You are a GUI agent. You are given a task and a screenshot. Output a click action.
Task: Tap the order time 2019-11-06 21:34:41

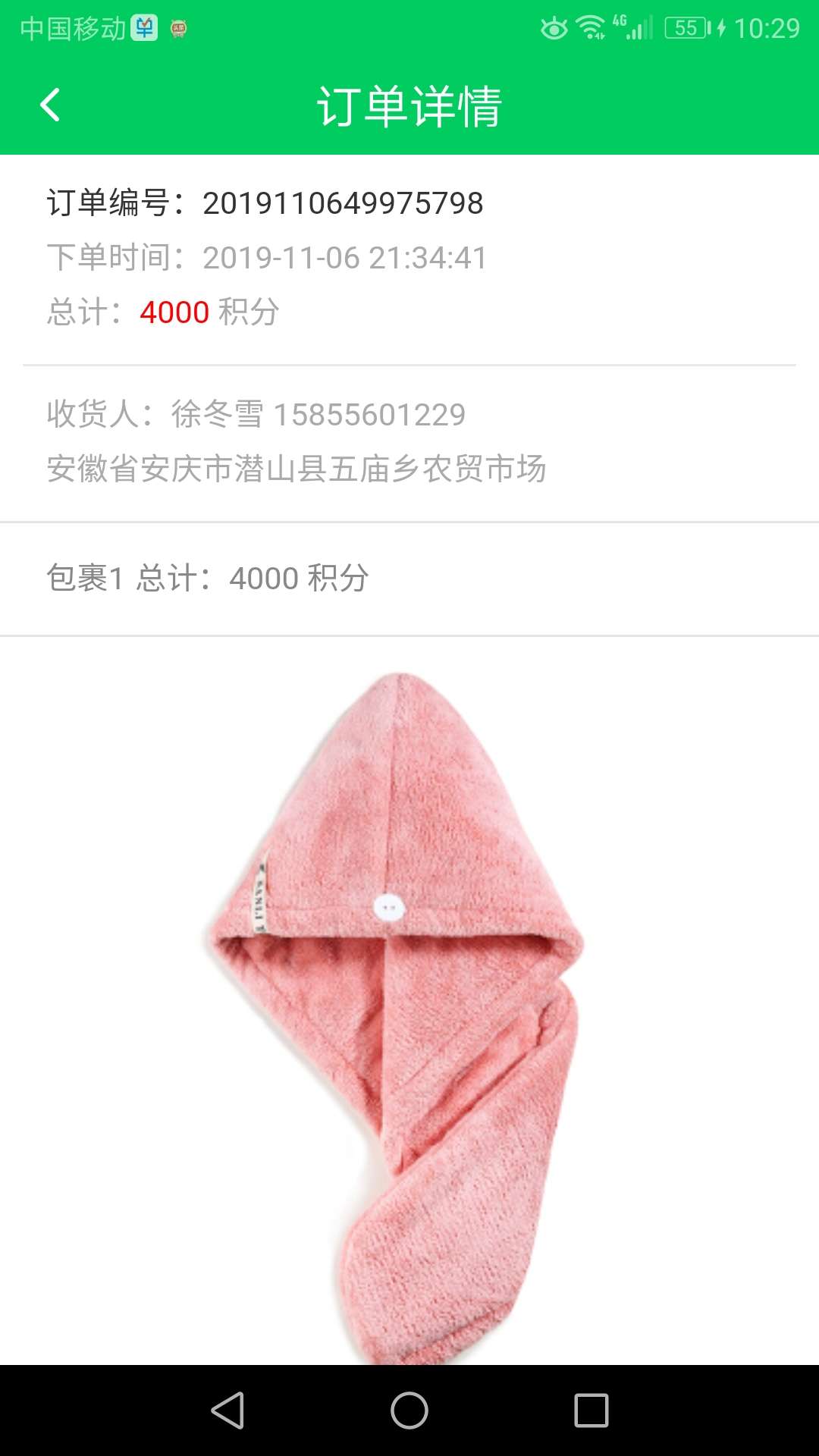point(345,258)
